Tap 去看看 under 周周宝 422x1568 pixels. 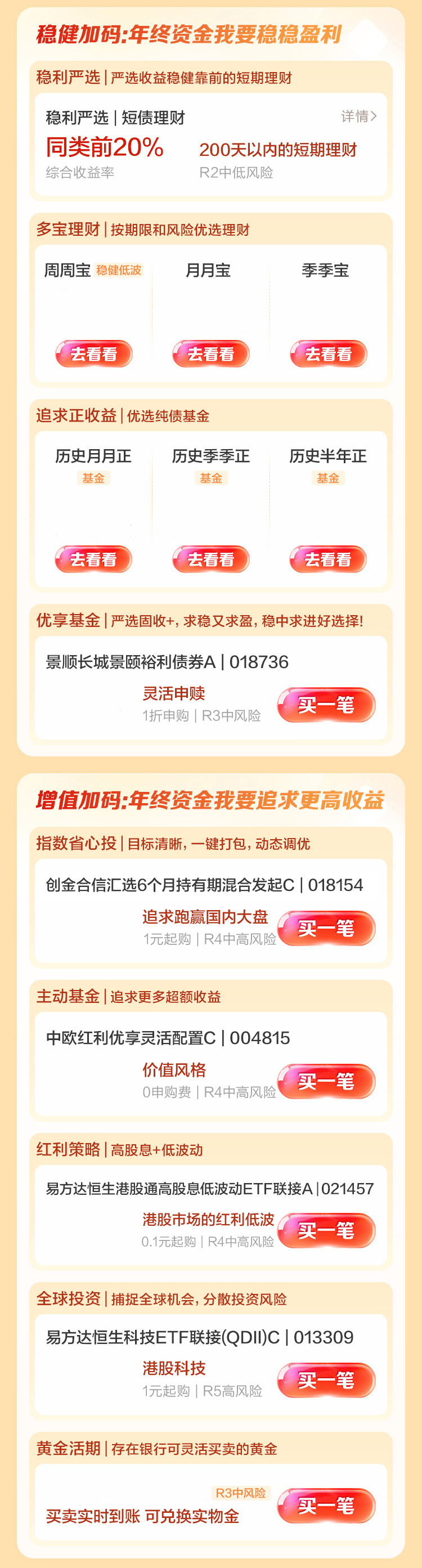click(x=94, y=353)
